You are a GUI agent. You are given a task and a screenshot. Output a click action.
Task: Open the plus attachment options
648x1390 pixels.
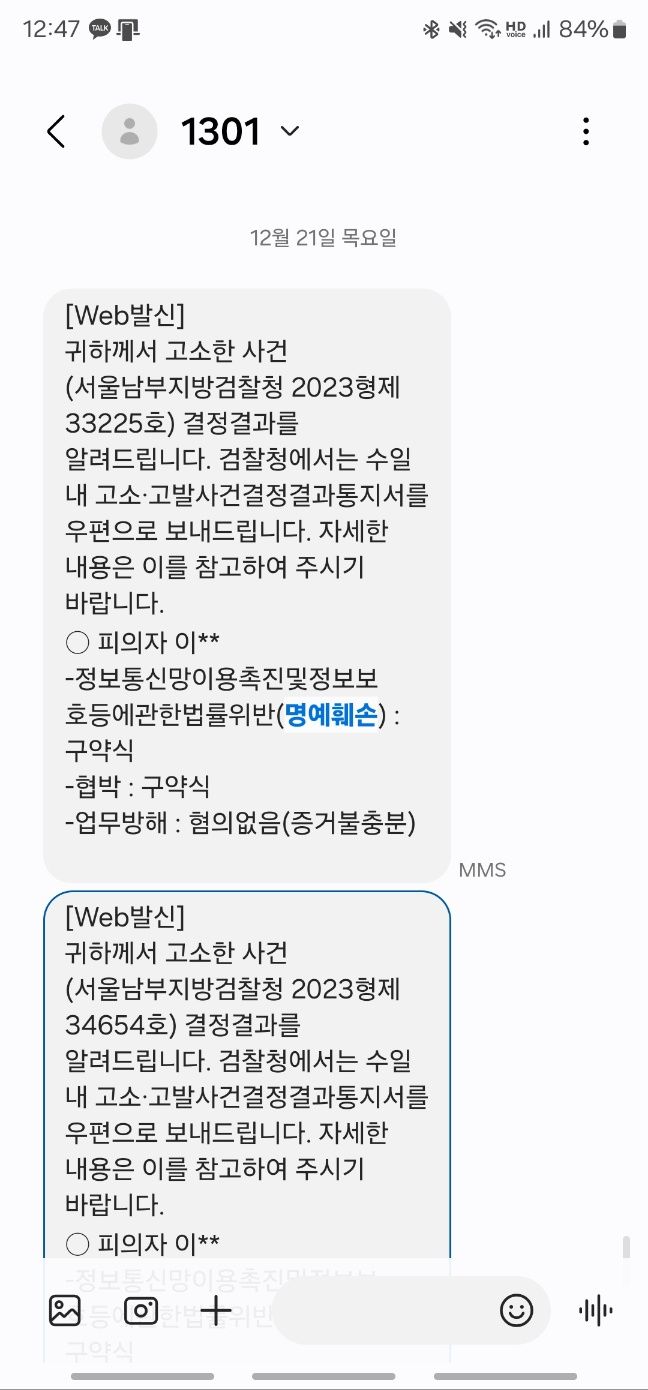pyautogui.click(x=216, y=1310)
